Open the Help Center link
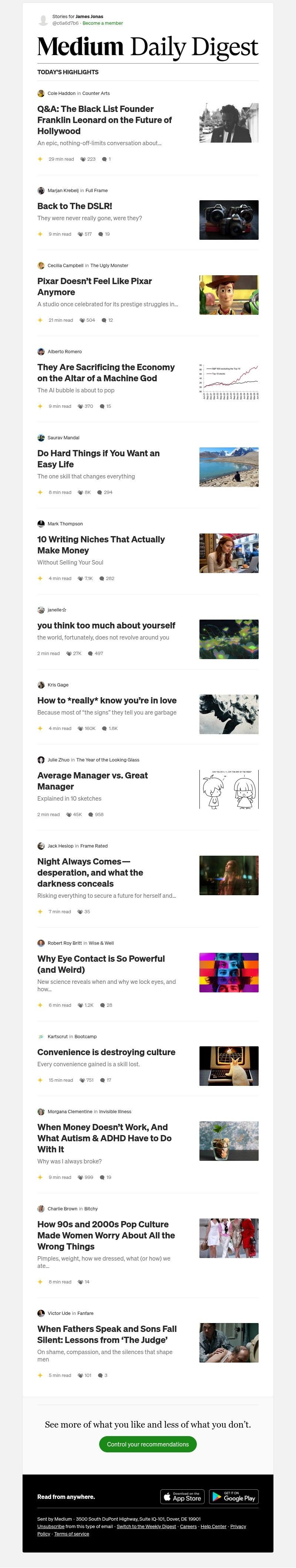This screenshot has width=296, height=1568. pos(213,1526)
